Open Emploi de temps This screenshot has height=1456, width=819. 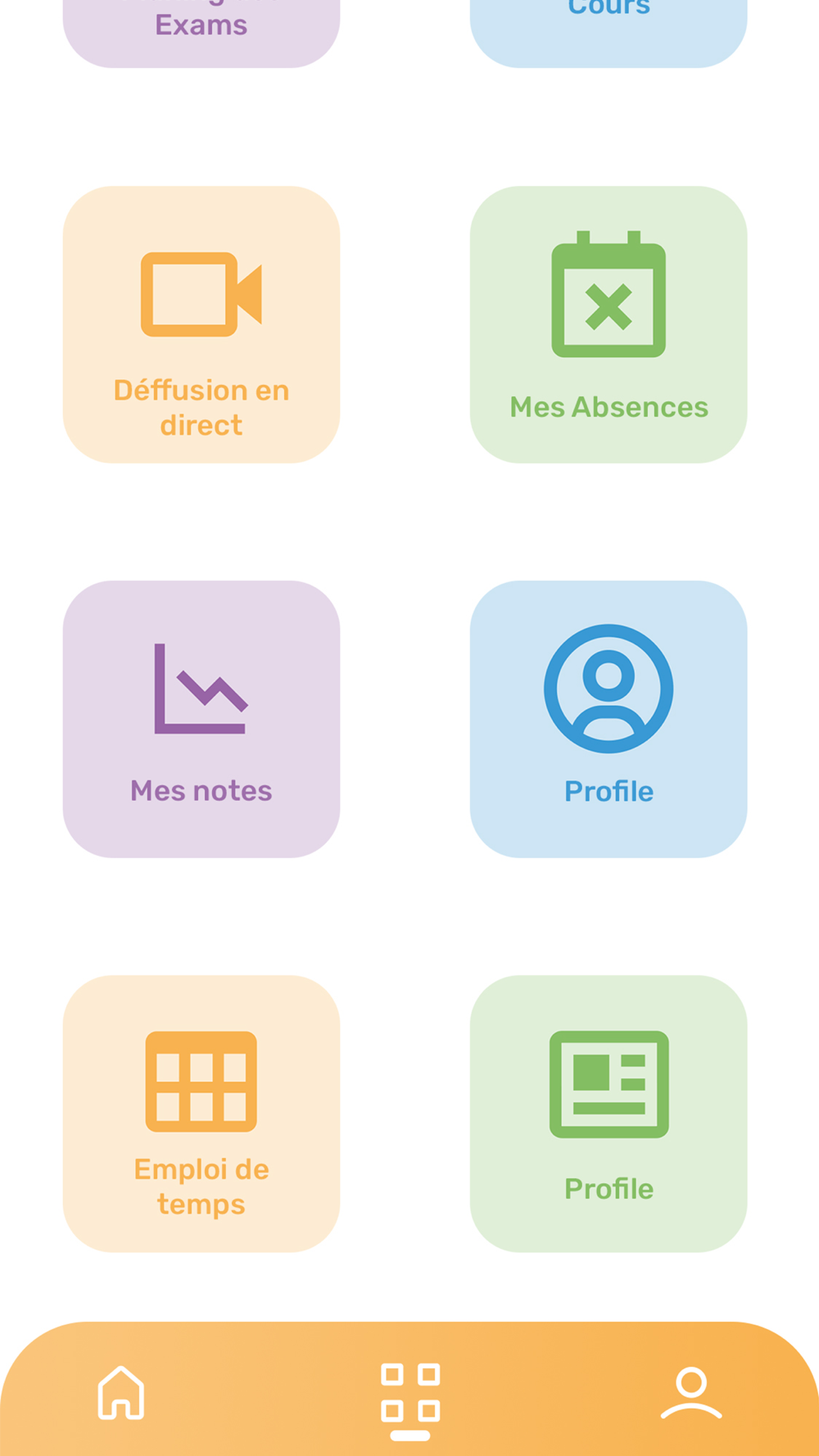click(x=201, y=1114)
